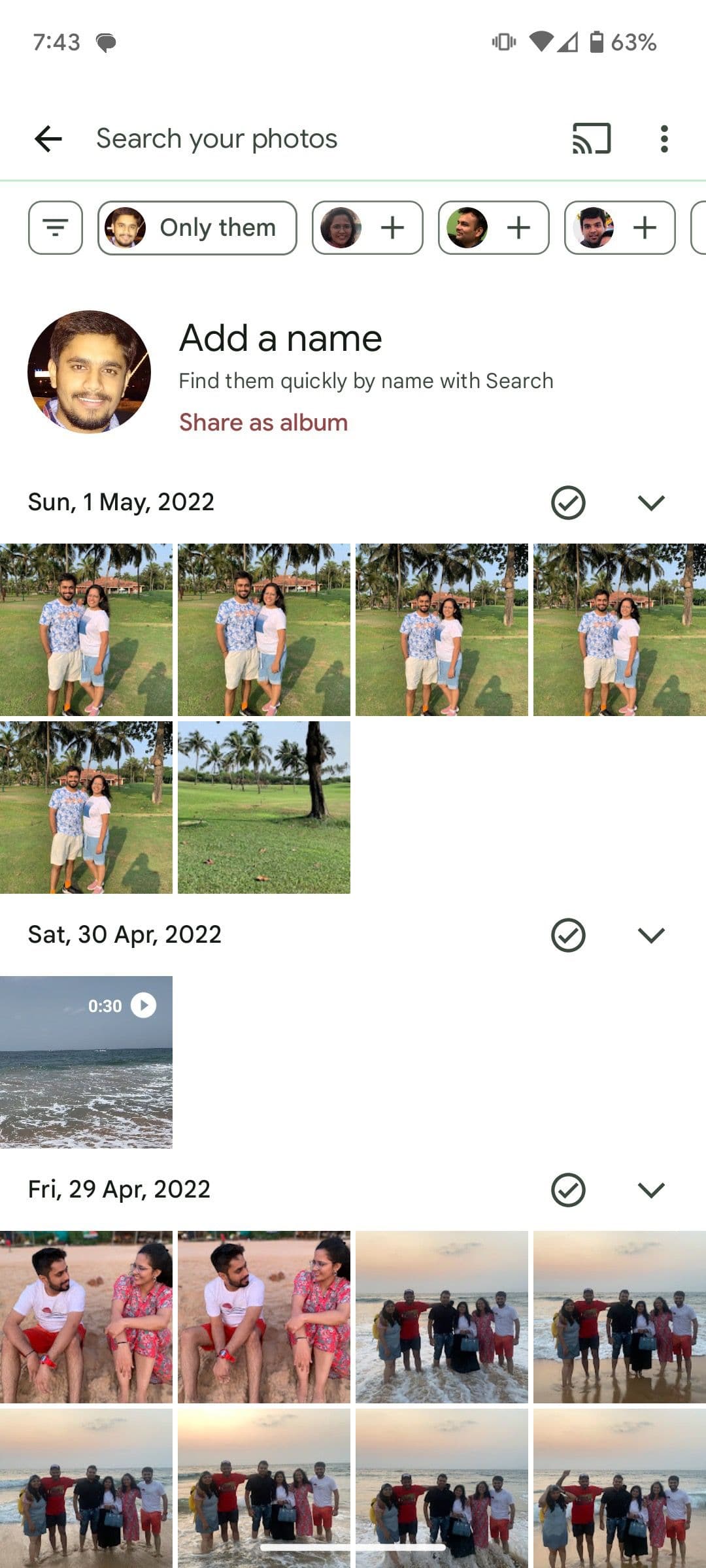Image resolution: width=706 pixels, height=1568 pixels.
Task: Open the three-dot overflow menu
Action: pyautogui.click(x=664, y=138)
